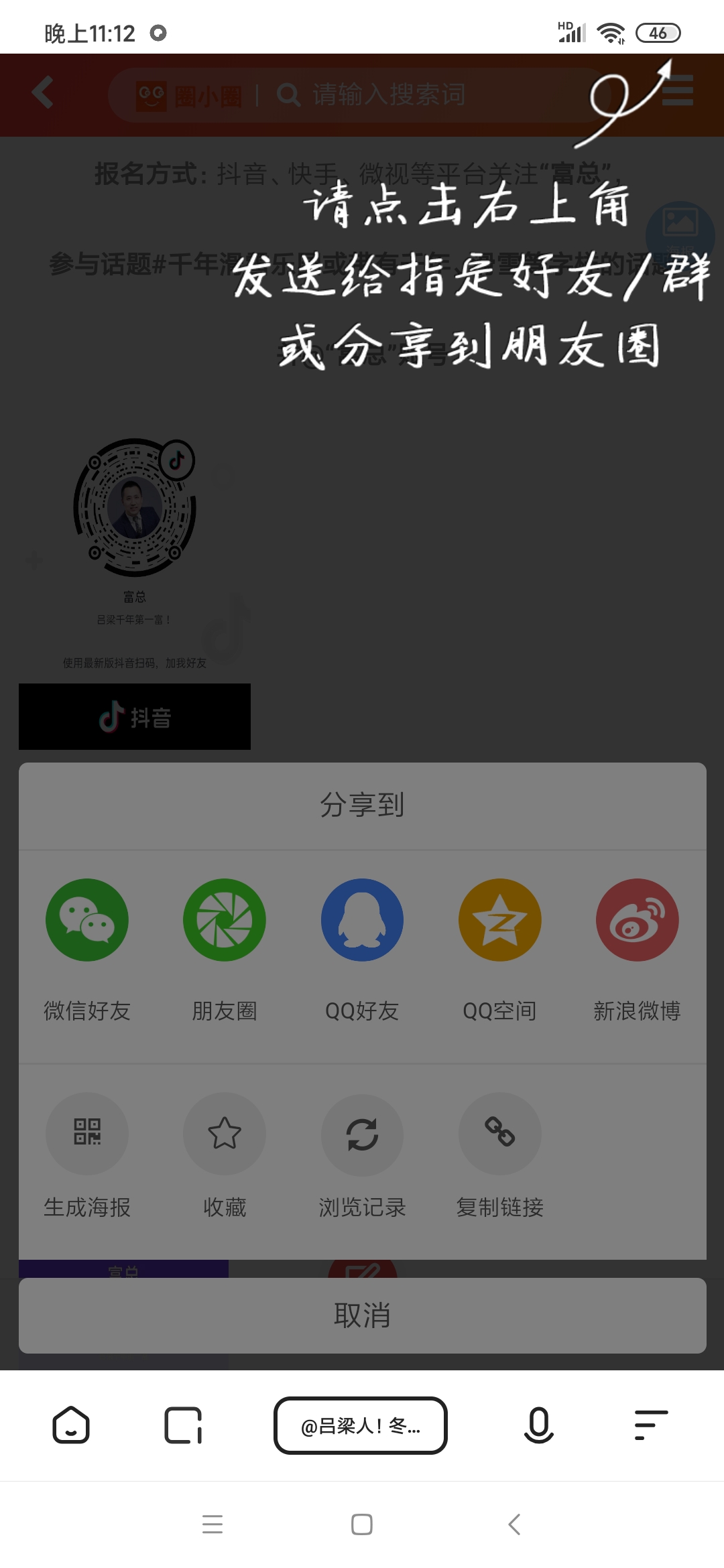Go to the browser home page
Viewport: 724px width, 1568px height.
[x=71, y=1425]
